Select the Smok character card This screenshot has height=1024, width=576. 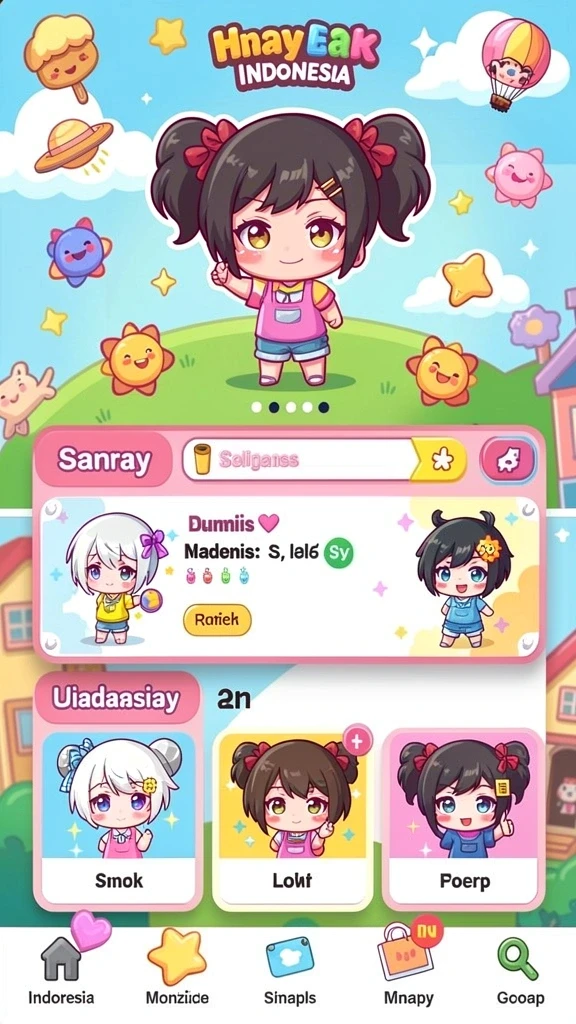pos(119,818)
